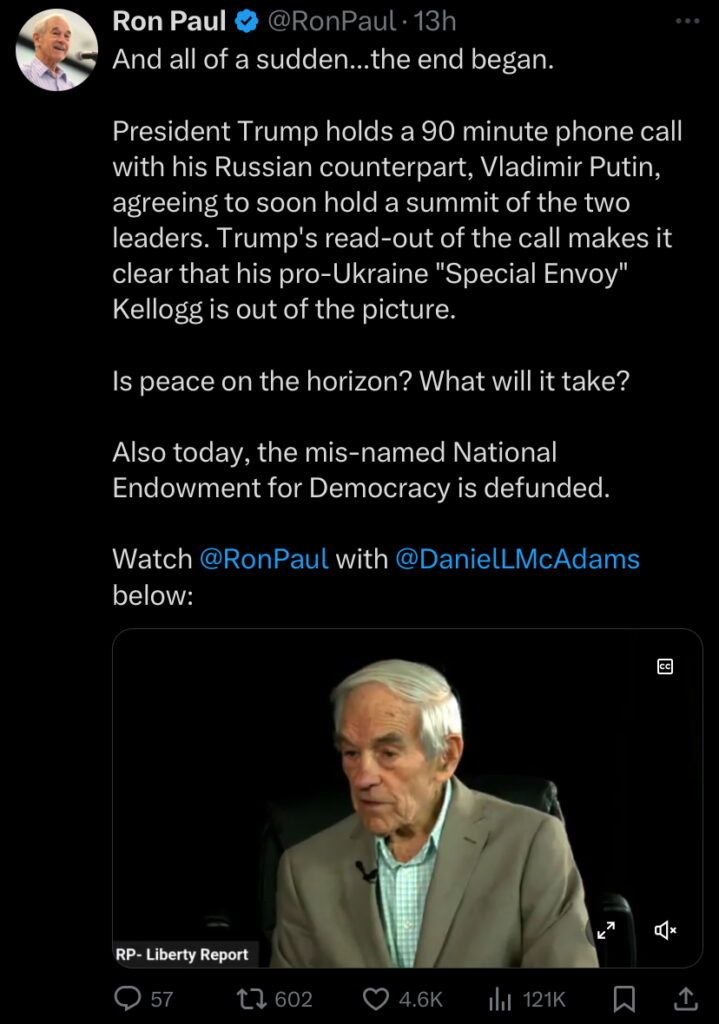
Task: Play the Liberty Report video
Action: (x=407, y=797)
